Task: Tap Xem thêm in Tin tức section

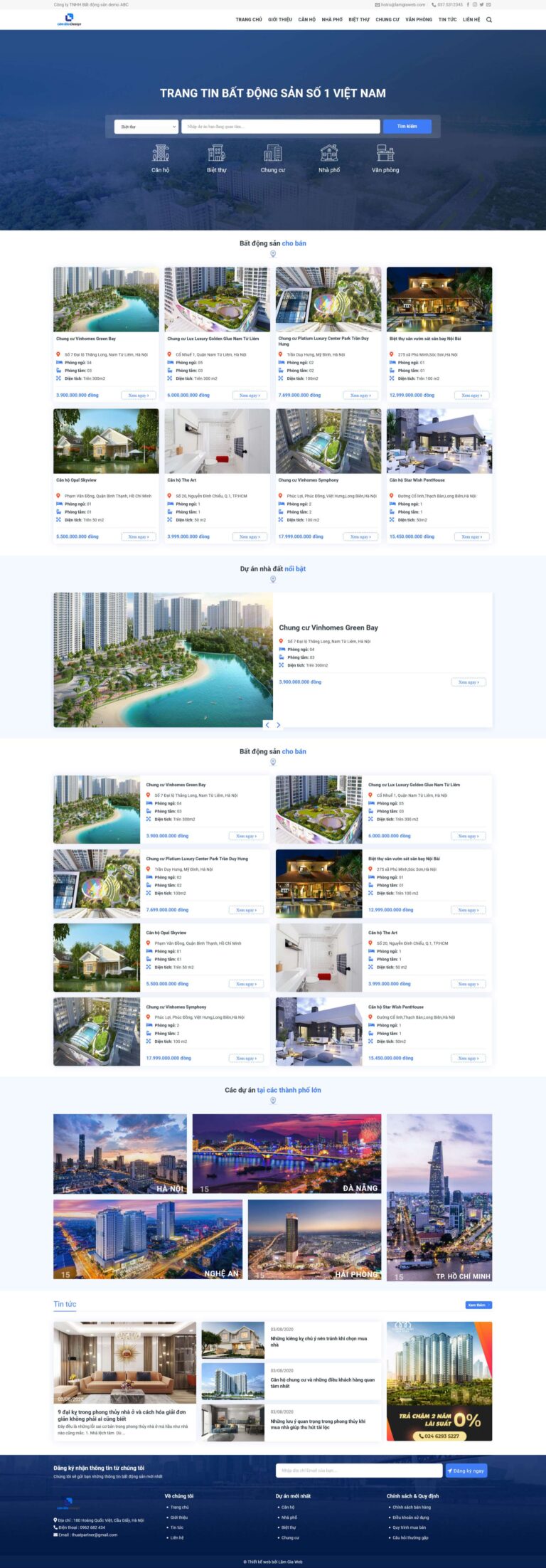Action: tap(478, 1305)
